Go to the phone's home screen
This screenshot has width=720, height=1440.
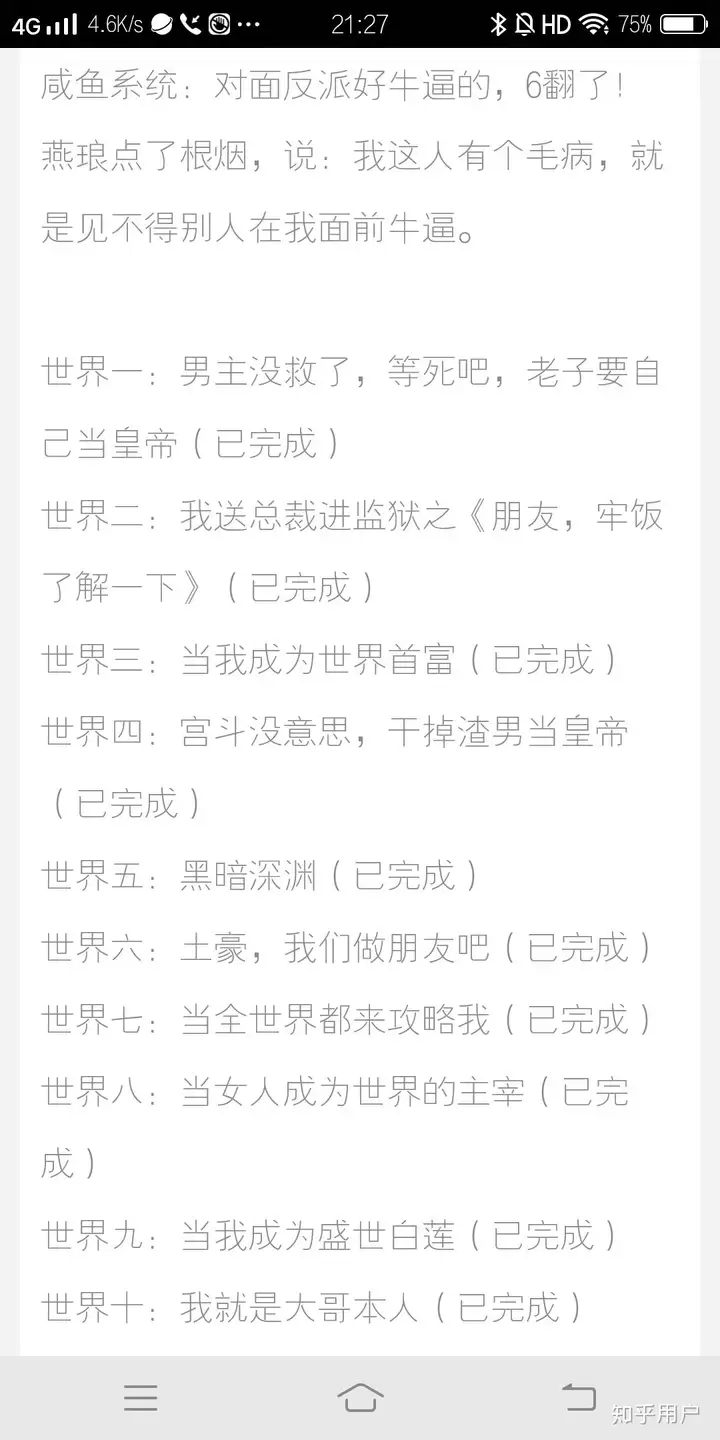tap(360, 1397)
